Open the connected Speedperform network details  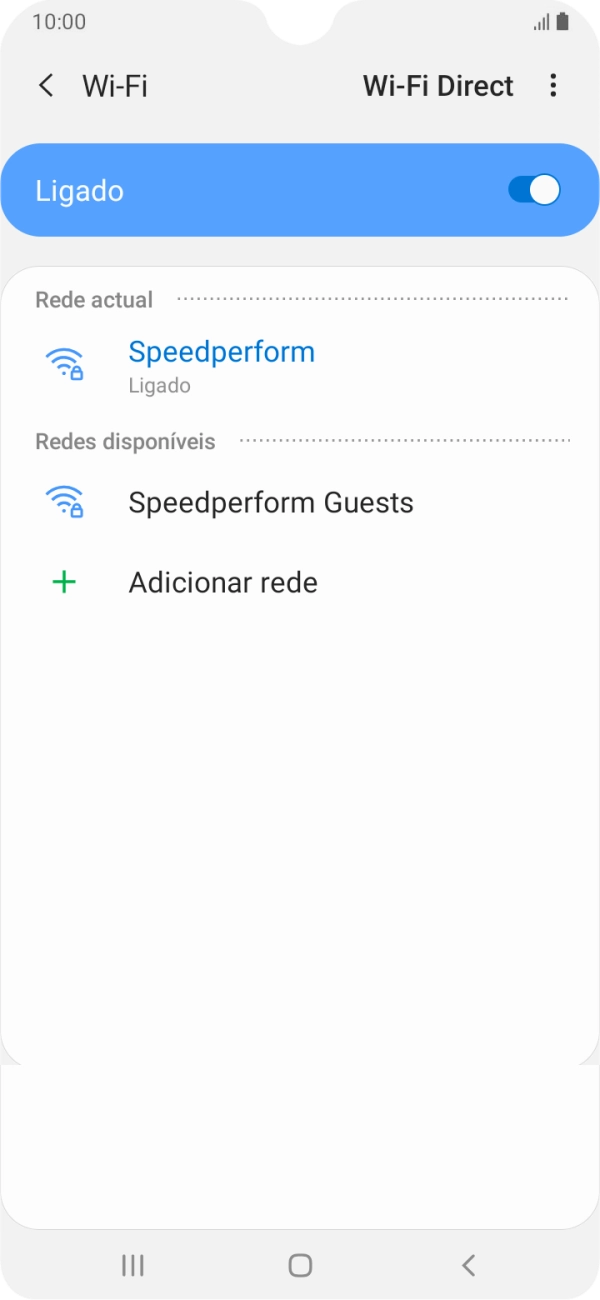click(221, 365)
